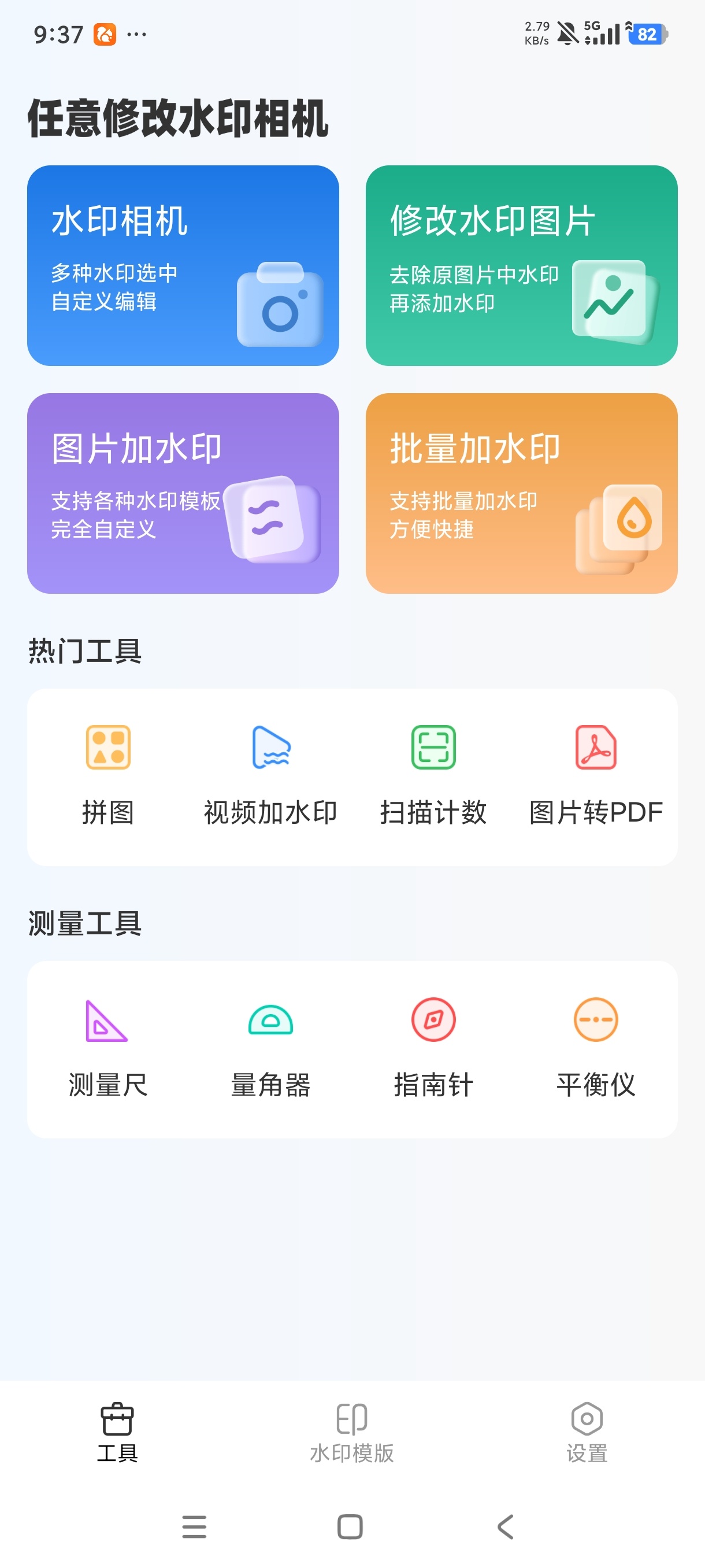The image size is (705, 1568).
Task: Launch the 指南针 compass tool icon
Action: click(433, 1022)
